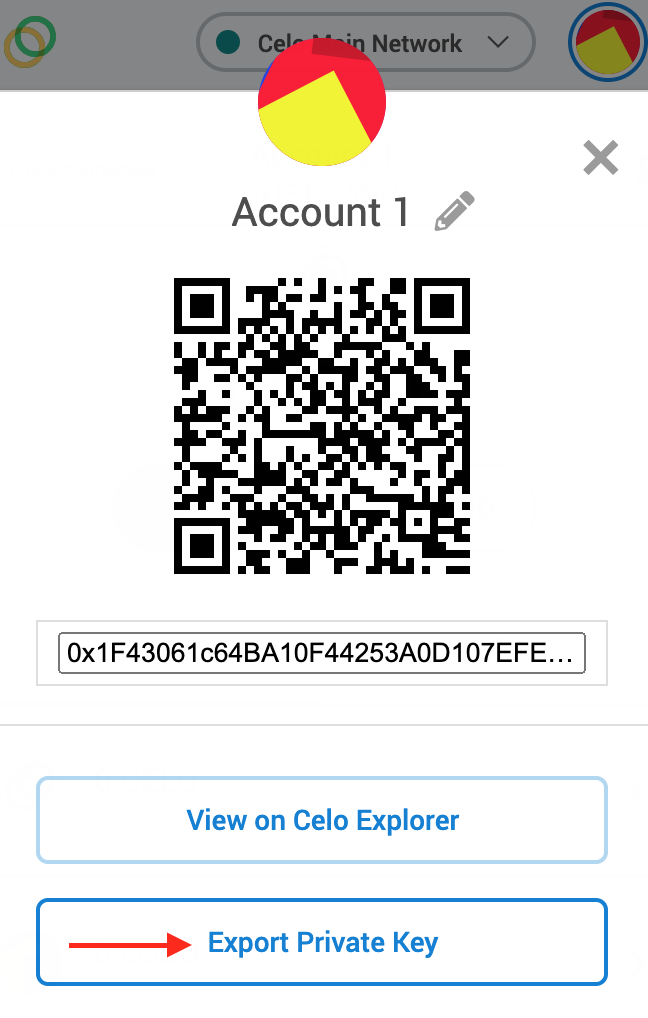Export the private key
Image resolution: width=648 pixels, height=1018 pixels.
pos(322,942)
